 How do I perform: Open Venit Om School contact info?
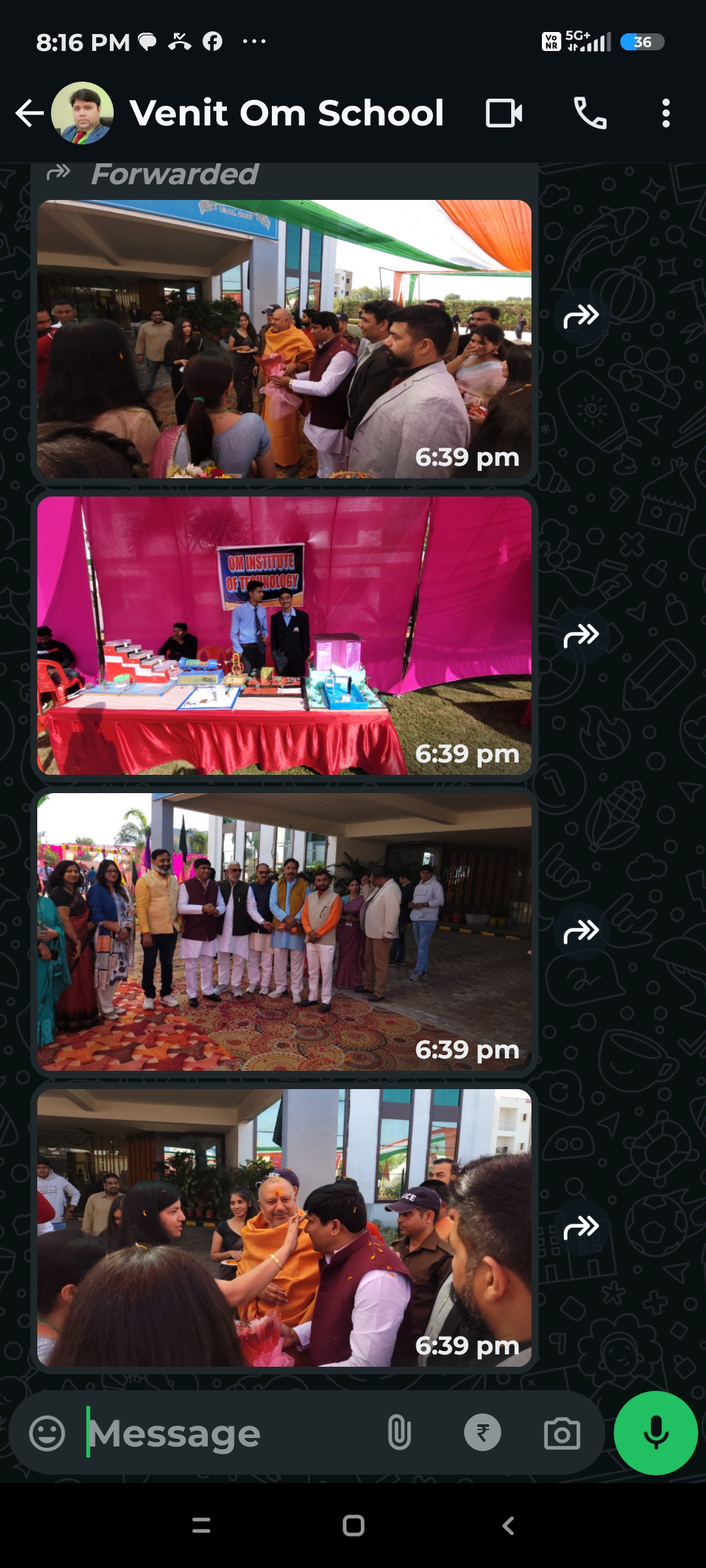[x=286, y=113]
